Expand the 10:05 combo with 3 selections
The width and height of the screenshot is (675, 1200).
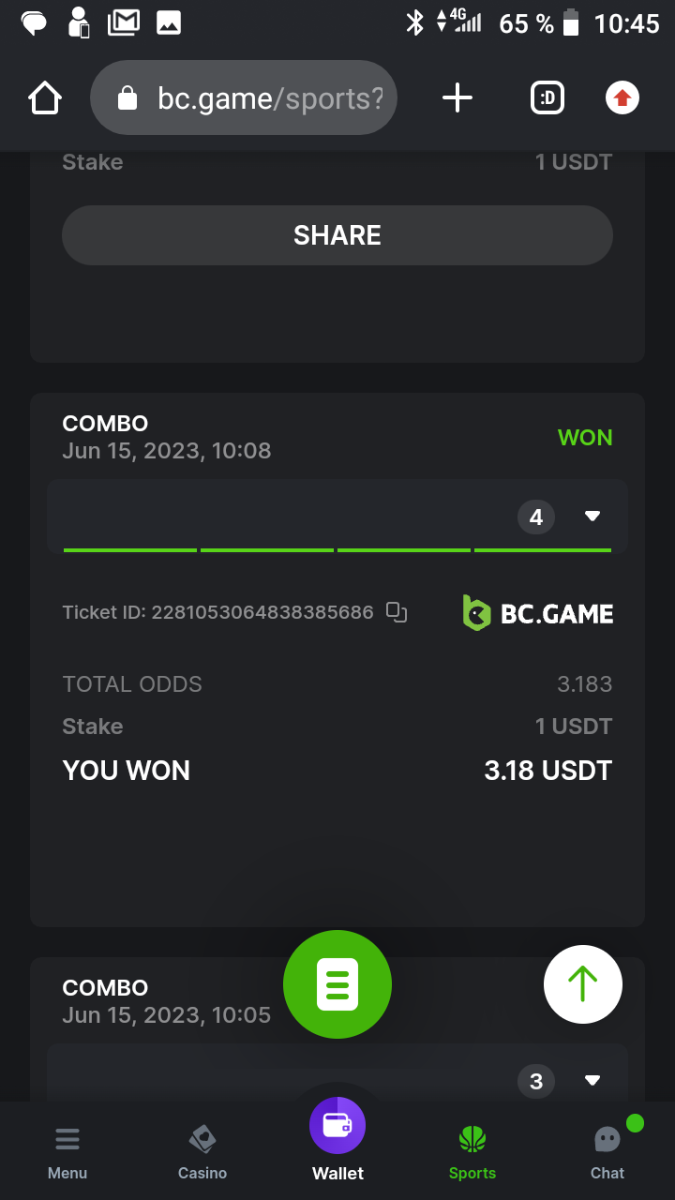[x=592, y=1081]
